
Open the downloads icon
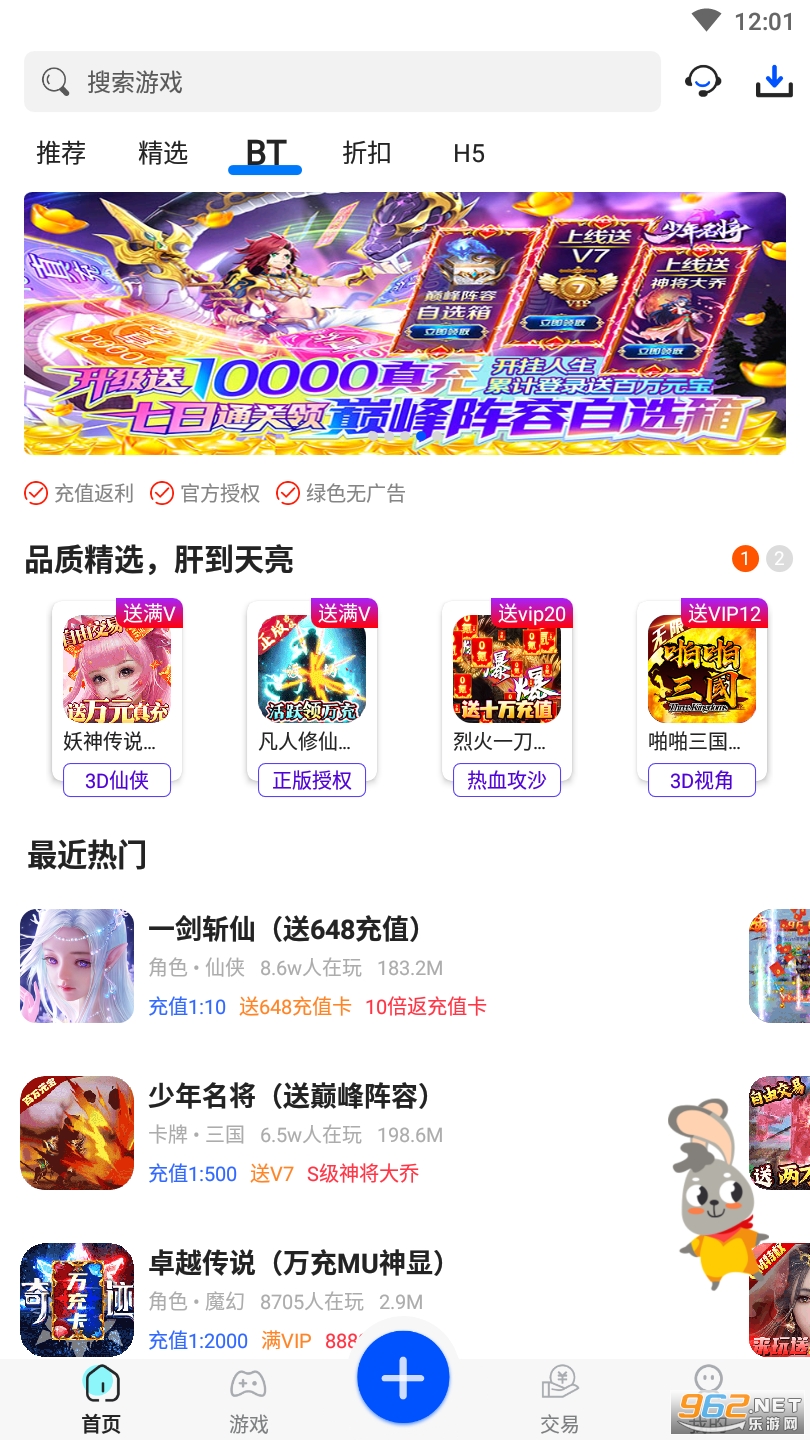[773, 81]
